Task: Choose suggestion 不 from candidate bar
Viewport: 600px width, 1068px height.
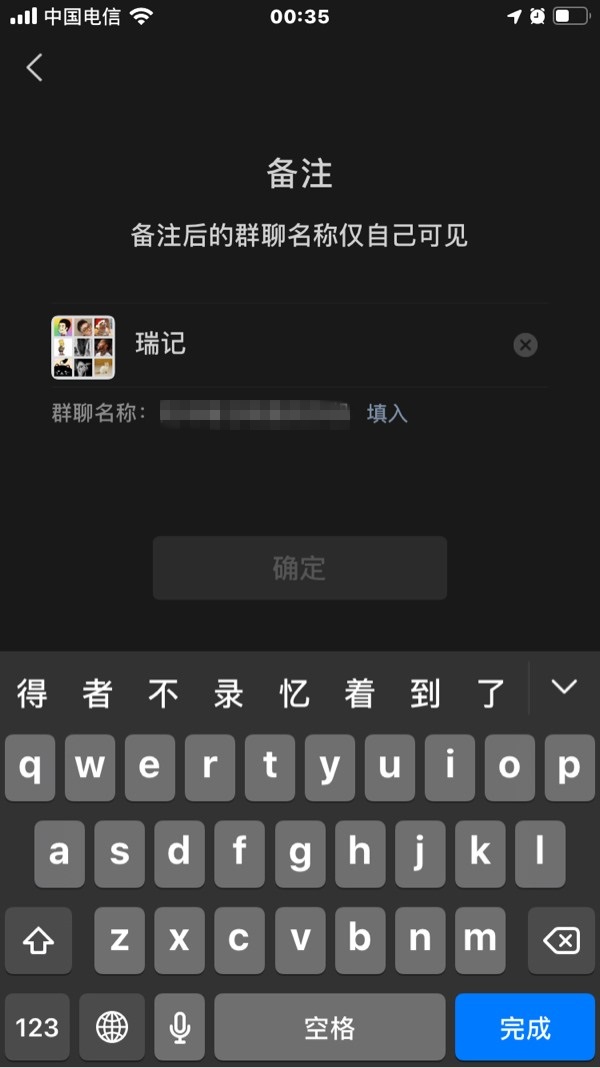Action: point(163,692)
